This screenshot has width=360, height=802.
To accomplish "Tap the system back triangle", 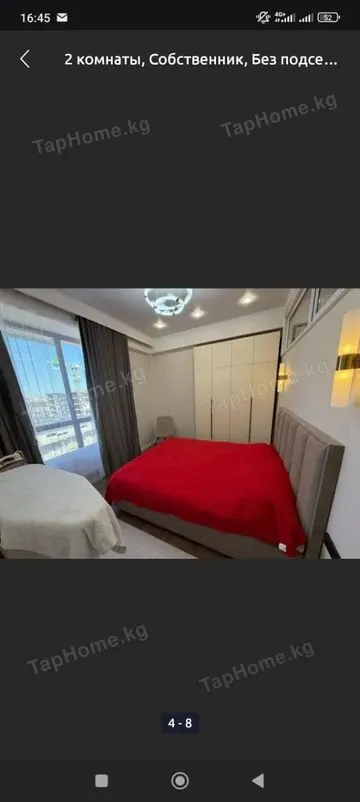I will [x=258, y=781].
